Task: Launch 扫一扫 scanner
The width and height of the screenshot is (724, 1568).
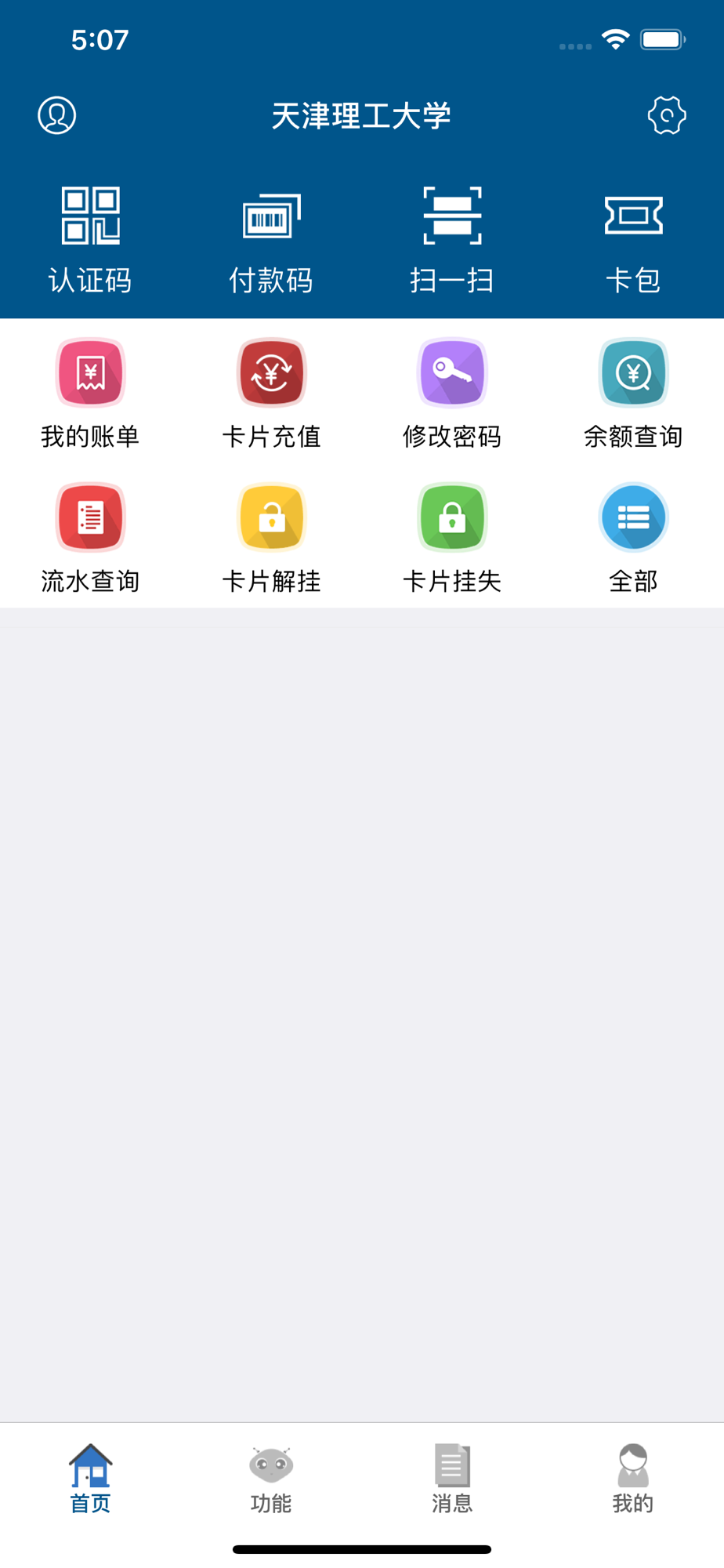Action: (x=452, y=239)
